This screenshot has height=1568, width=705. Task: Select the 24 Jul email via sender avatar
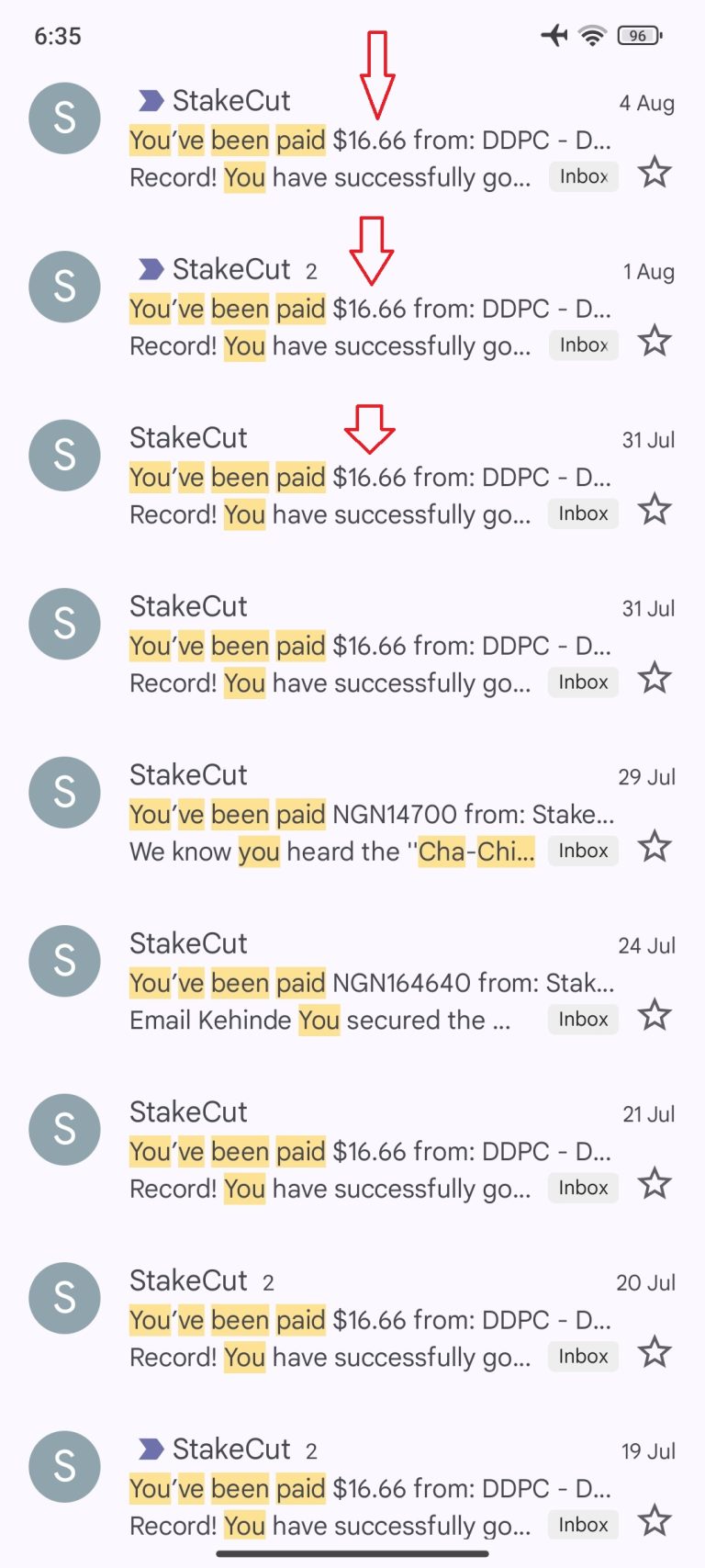(64, 961)
